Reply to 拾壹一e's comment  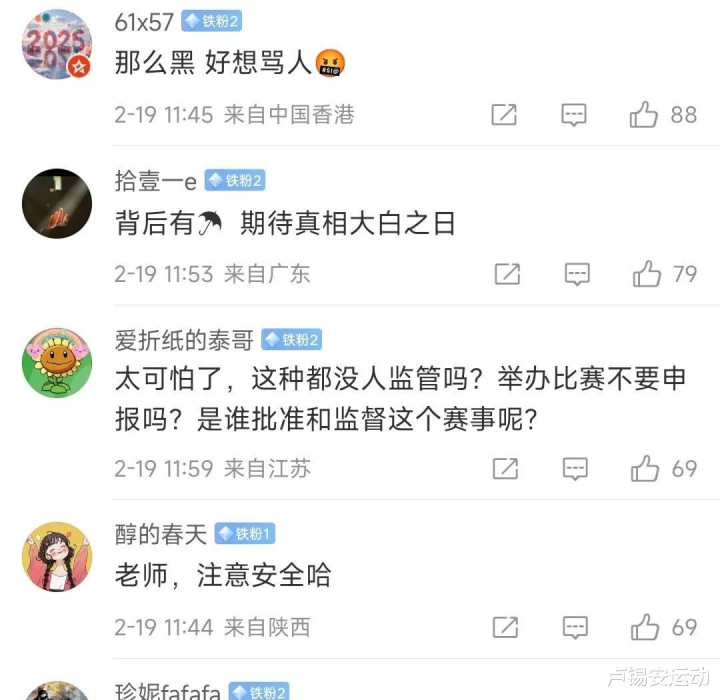(577, 274)
